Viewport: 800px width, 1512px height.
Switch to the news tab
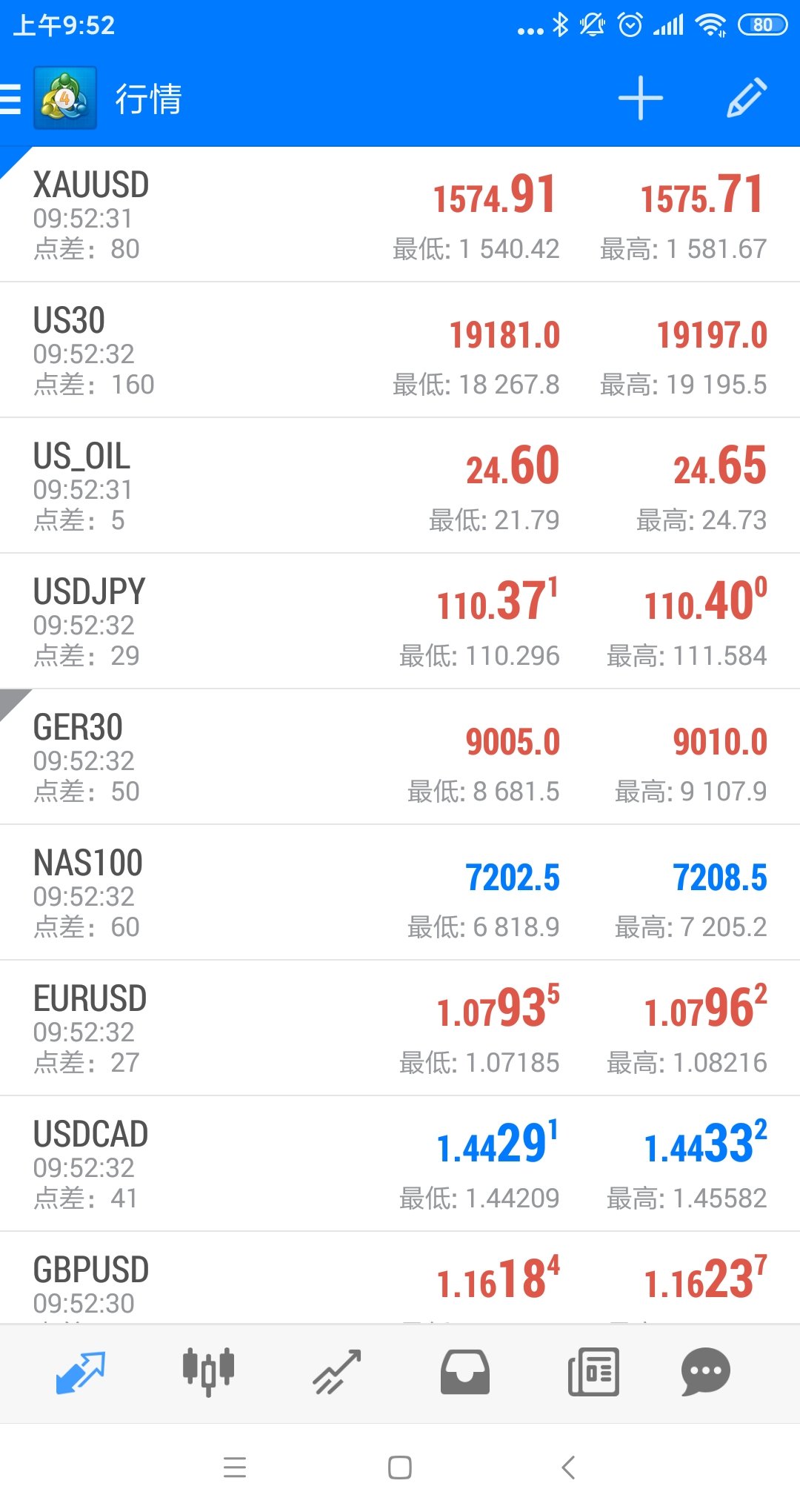coord(593,1372)
